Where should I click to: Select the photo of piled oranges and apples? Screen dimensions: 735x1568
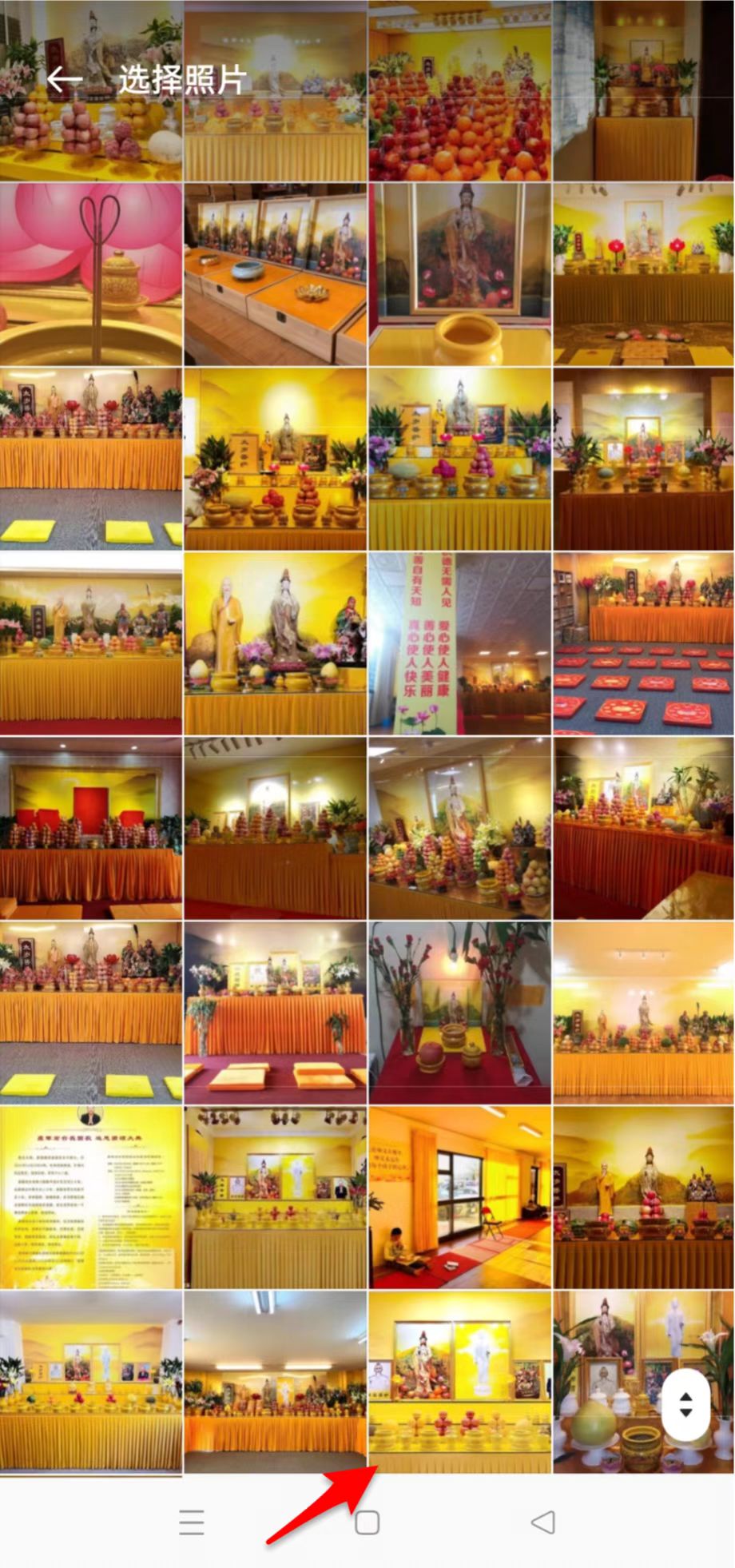[459, 90]
